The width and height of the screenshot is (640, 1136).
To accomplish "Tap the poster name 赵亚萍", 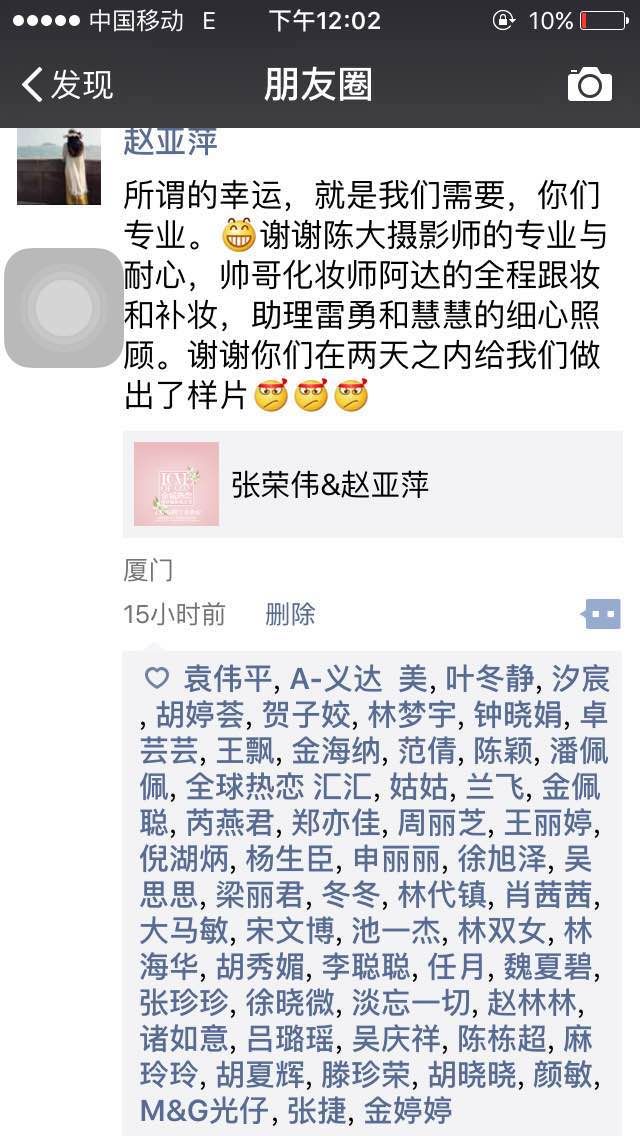I will (x=170, y=141).
